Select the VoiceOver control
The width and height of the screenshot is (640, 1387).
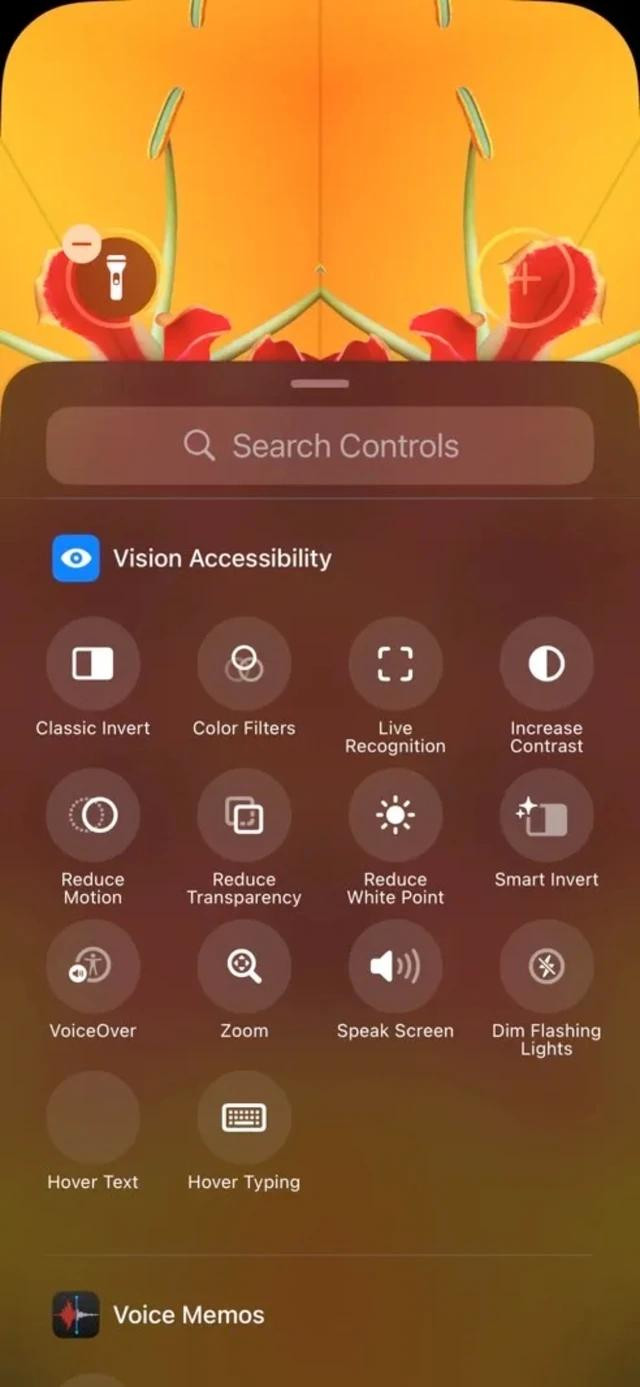point(93,967)
